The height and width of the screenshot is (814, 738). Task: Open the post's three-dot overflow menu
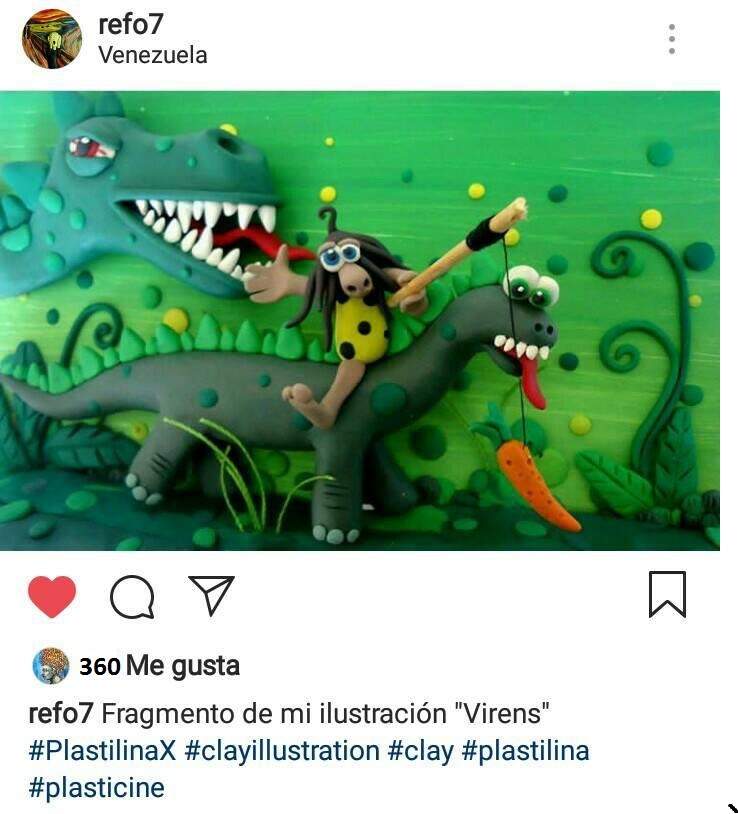click(672, 39)
